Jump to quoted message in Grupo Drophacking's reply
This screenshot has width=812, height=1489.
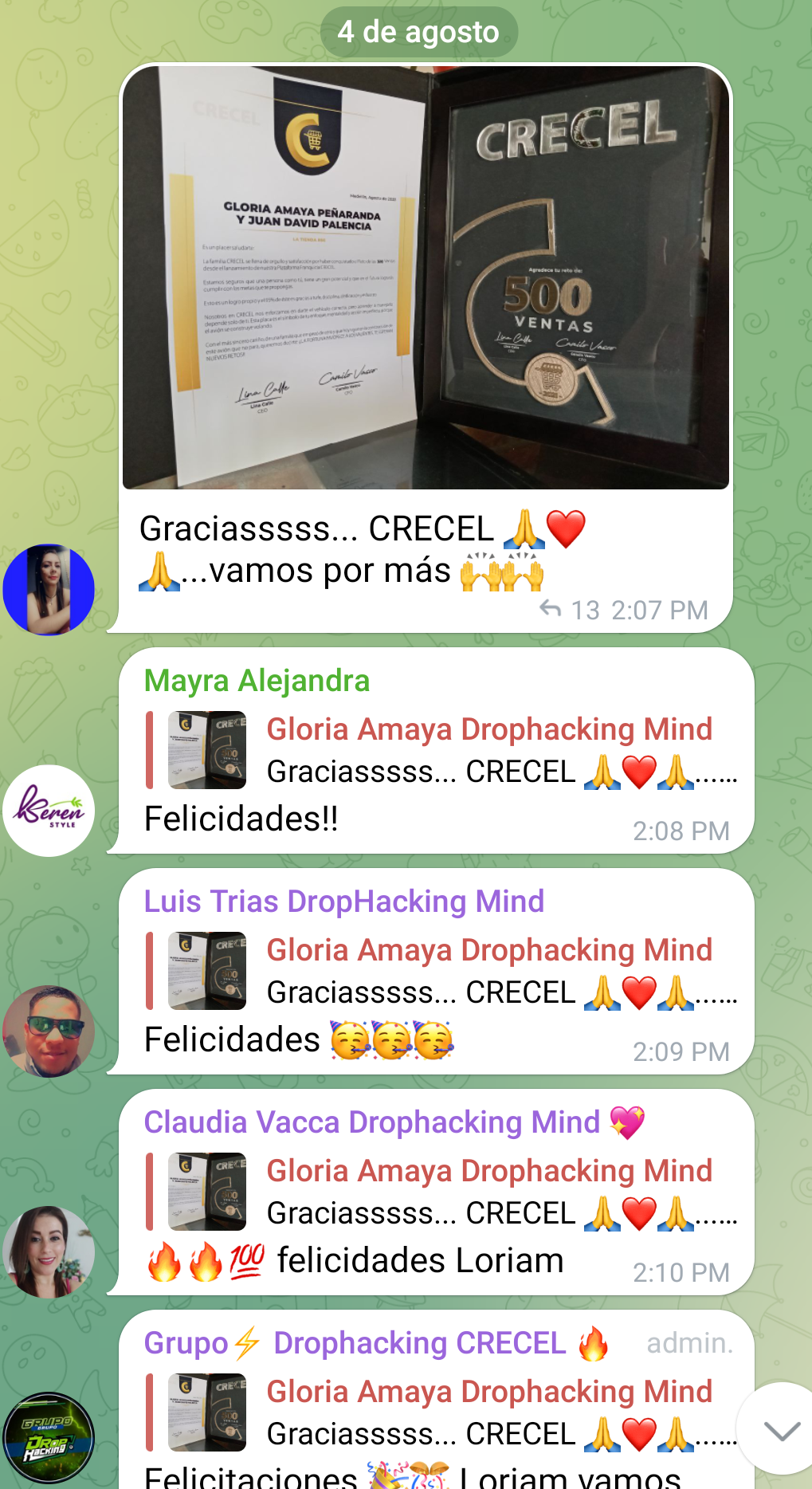click(x=442, y=1412)
